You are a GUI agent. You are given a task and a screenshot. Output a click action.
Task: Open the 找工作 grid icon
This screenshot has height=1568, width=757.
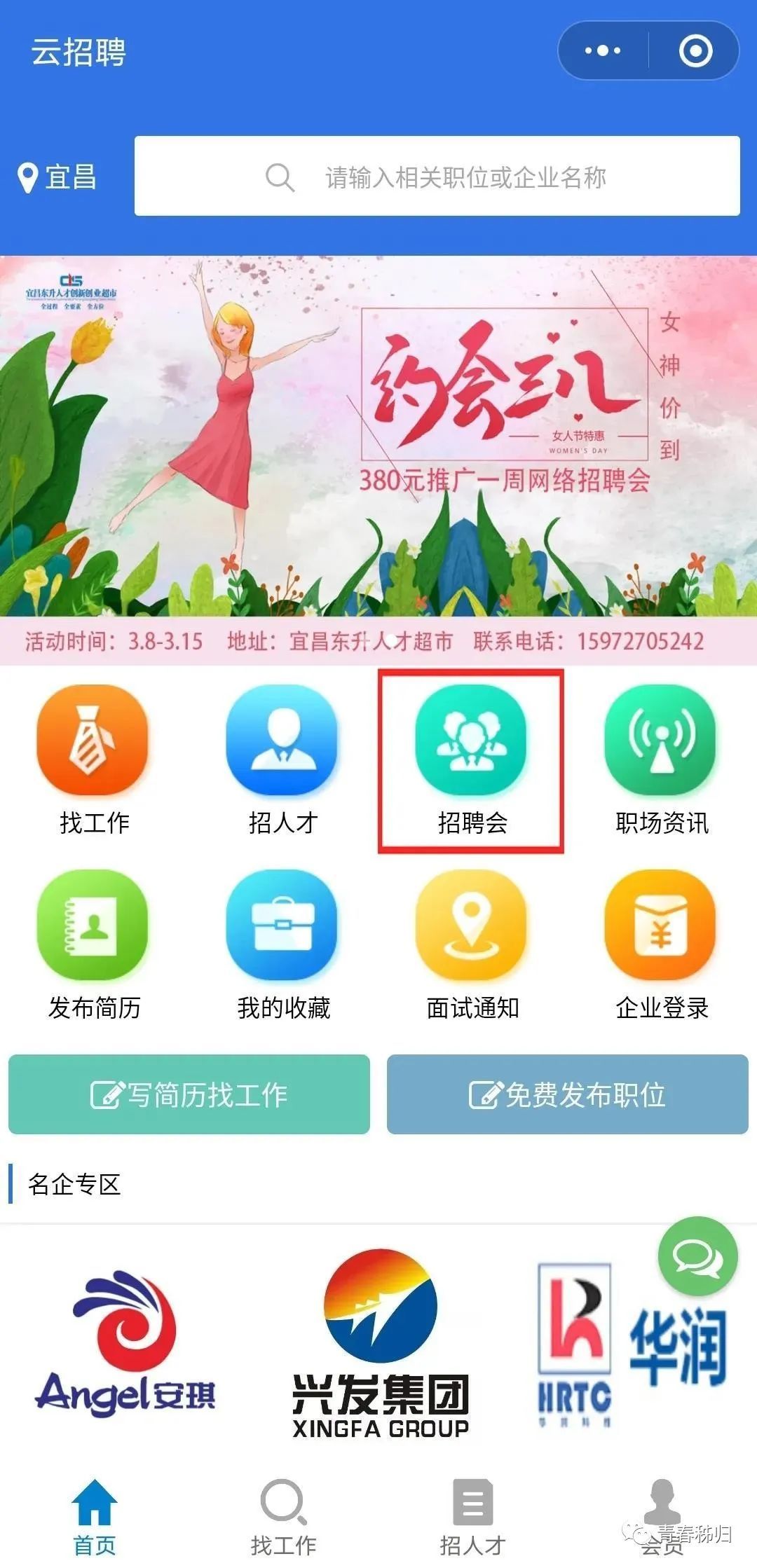click(x=94, y=762)
